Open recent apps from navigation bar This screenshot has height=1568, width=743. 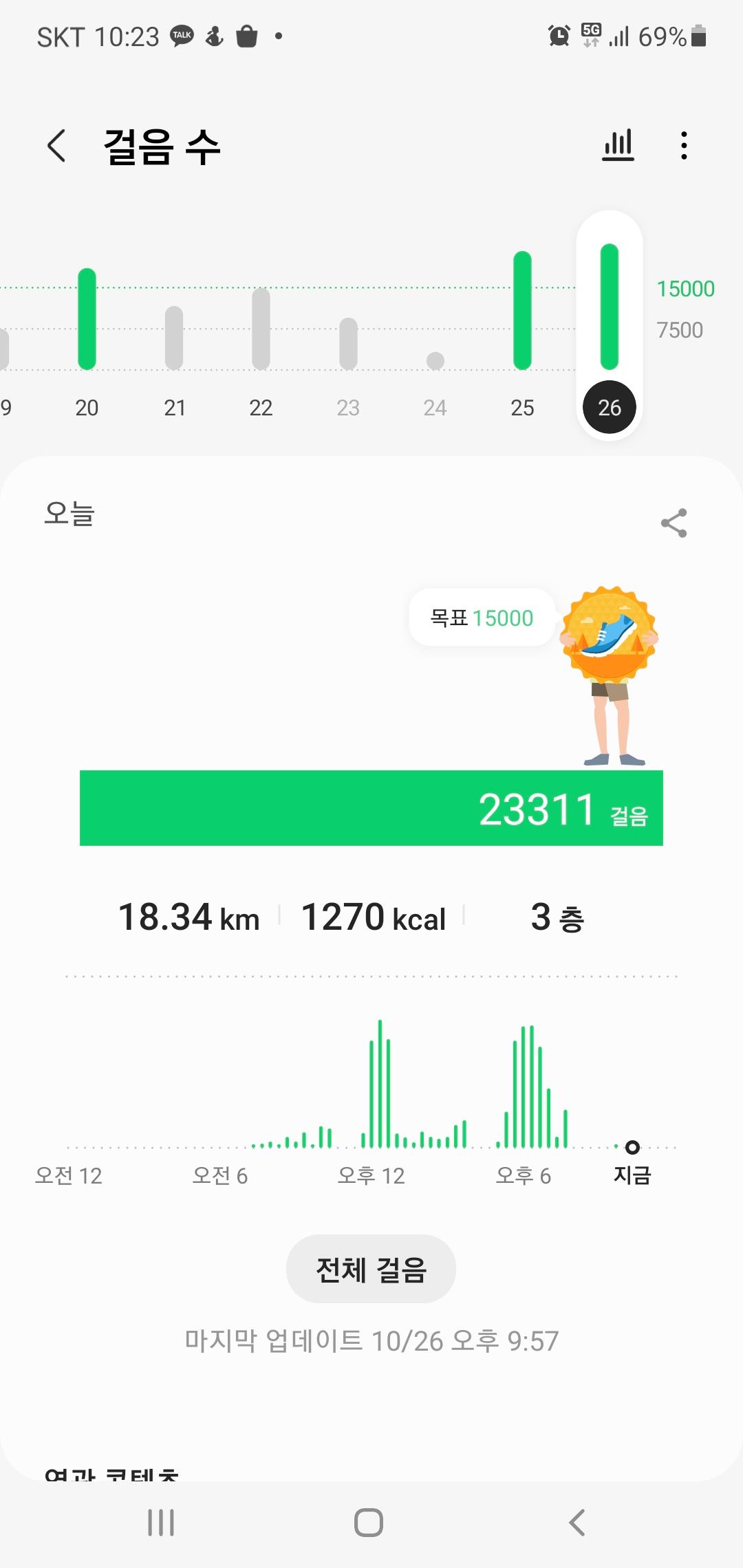click(161, 1522)
